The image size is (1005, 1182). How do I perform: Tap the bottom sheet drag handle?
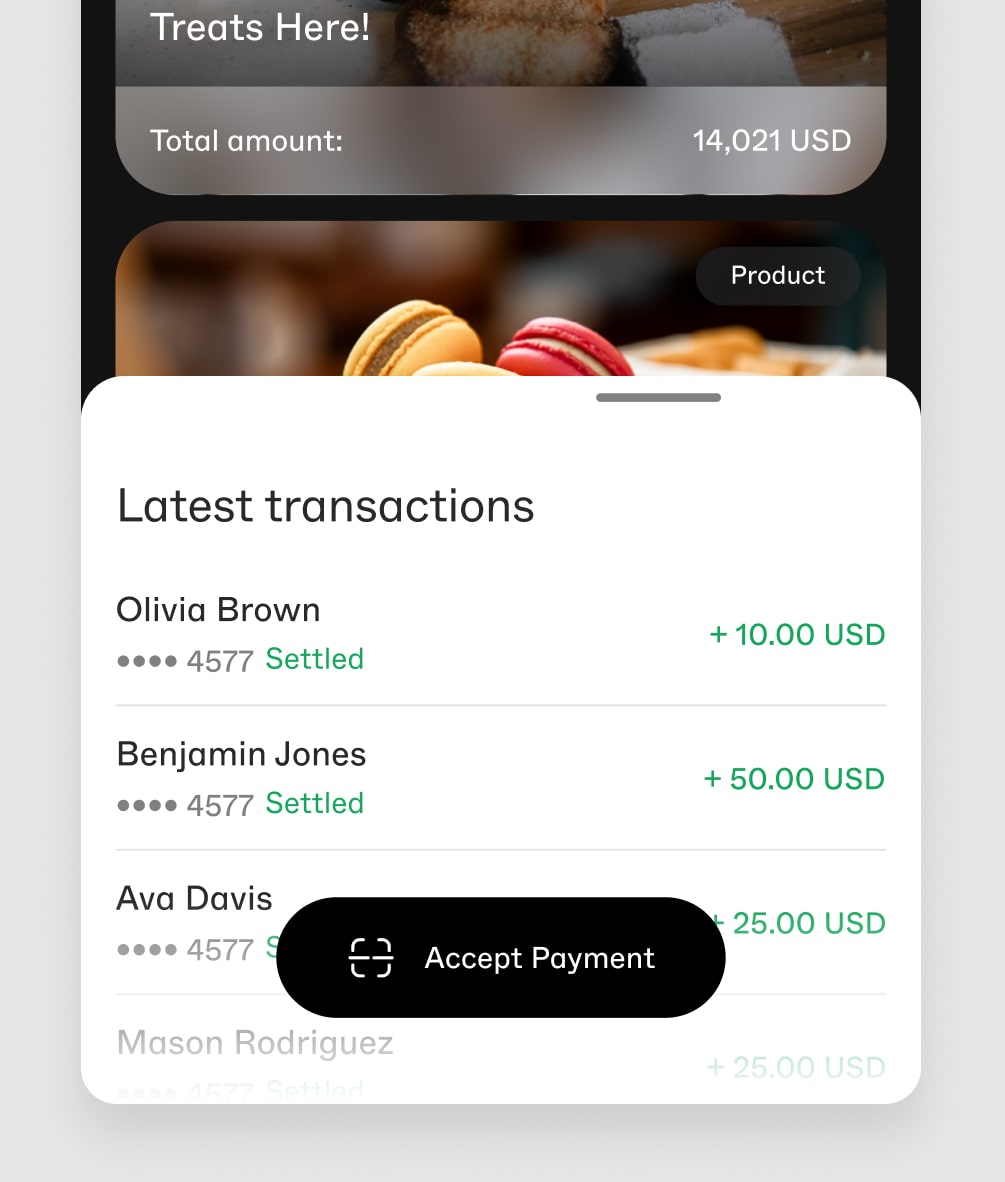(658, 398)
